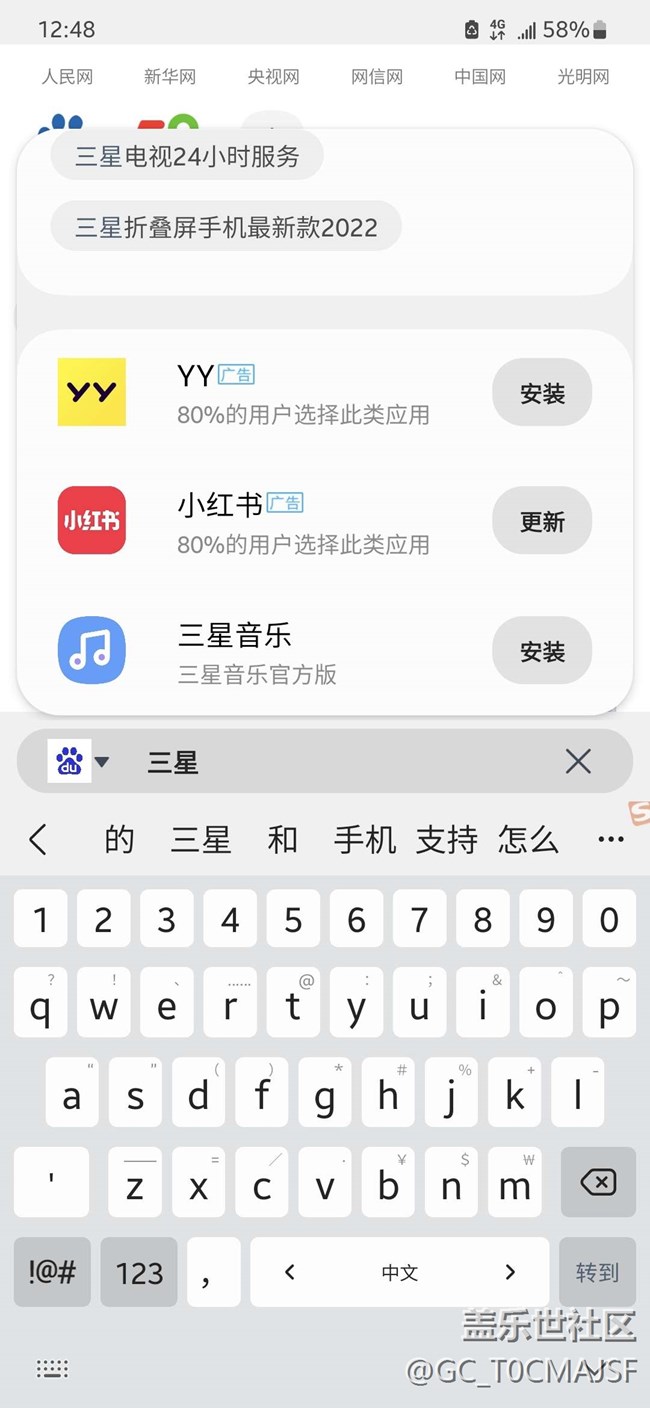The height and width of the screenshot is (1408, 650).
Task: Install the 三星音乐 app
Action: click(x=542, y=651)
